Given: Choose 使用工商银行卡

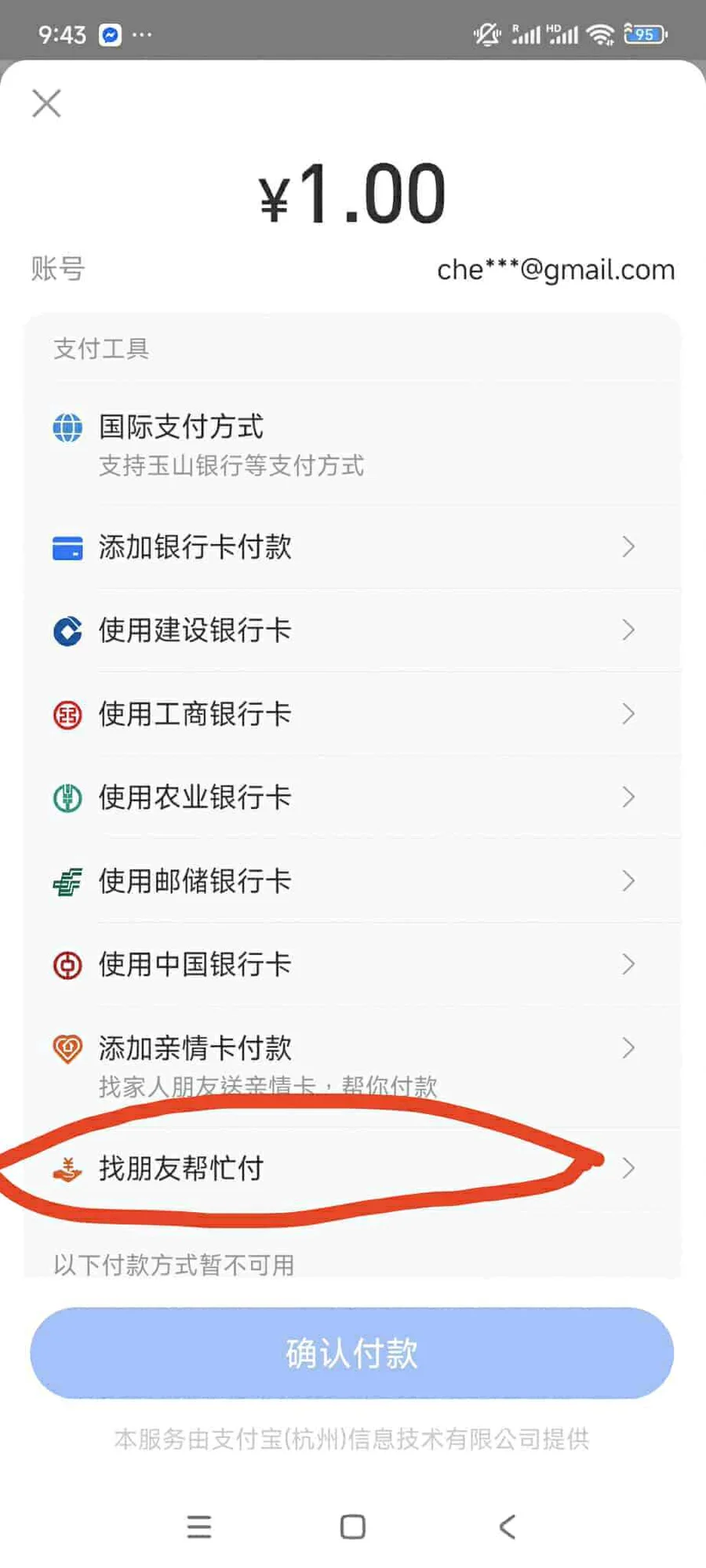Looking at the screenshot, I should (352, 714).
